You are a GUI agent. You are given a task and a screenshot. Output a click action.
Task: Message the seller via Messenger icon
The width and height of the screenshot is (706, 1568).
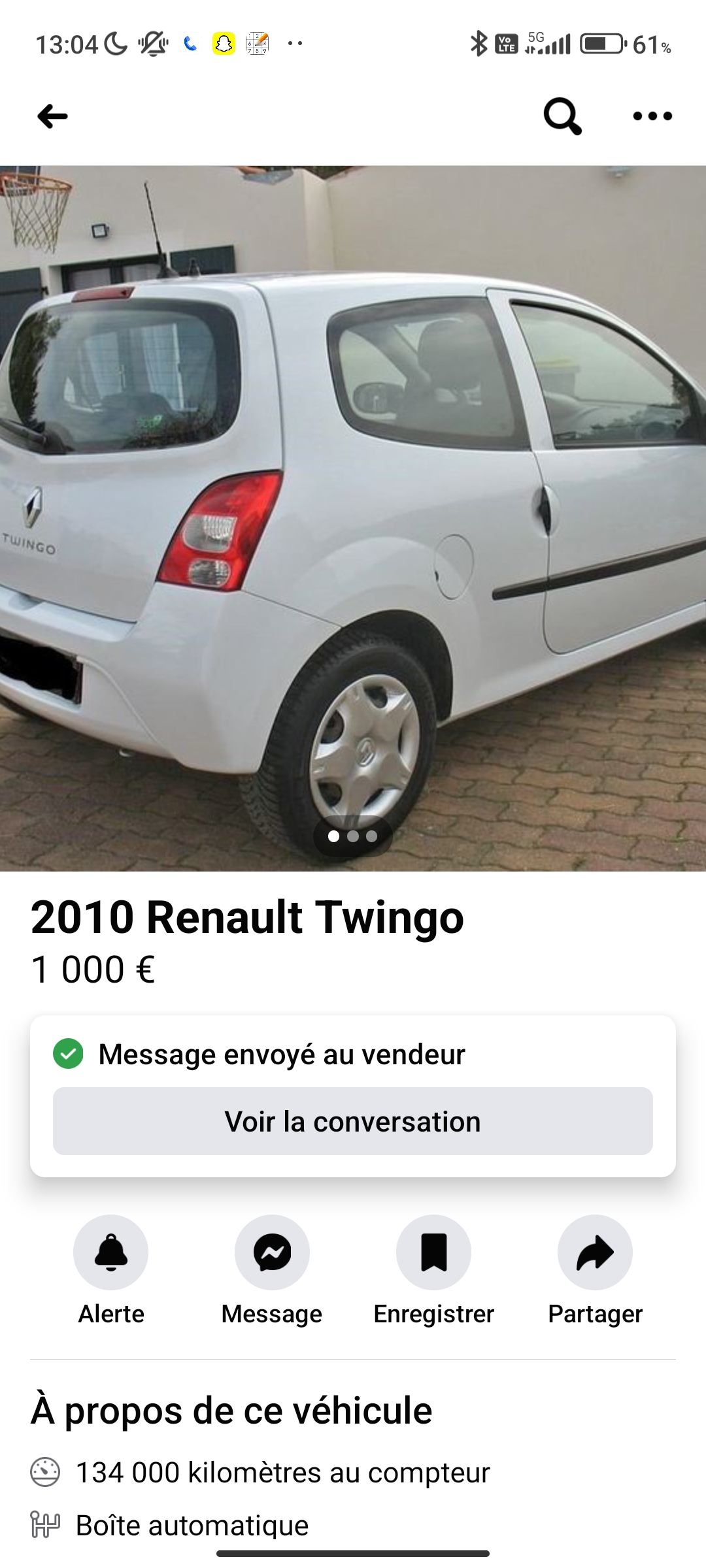(272, 1252)
